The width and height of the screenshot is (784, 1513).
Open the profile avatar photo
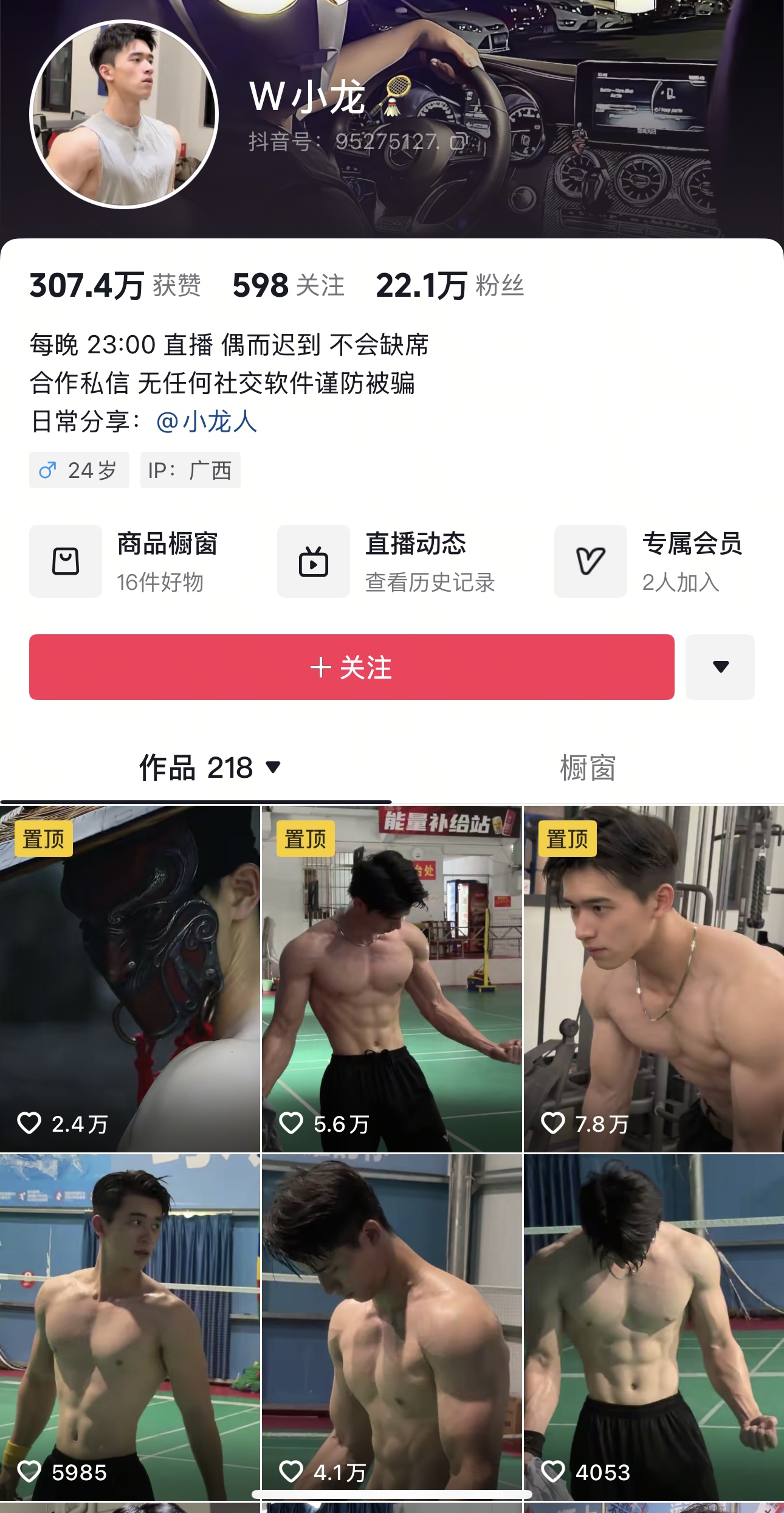[124, 114]
